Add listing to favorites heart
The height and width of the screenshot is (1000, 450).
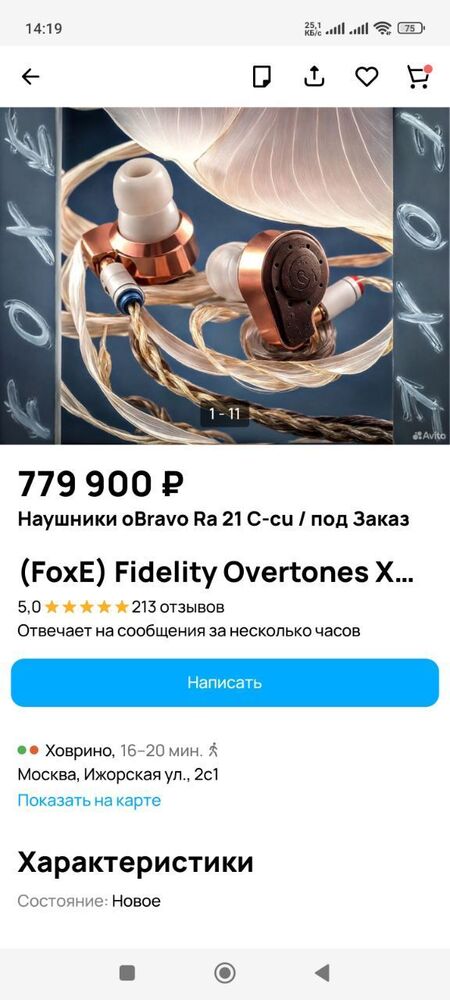367,77
